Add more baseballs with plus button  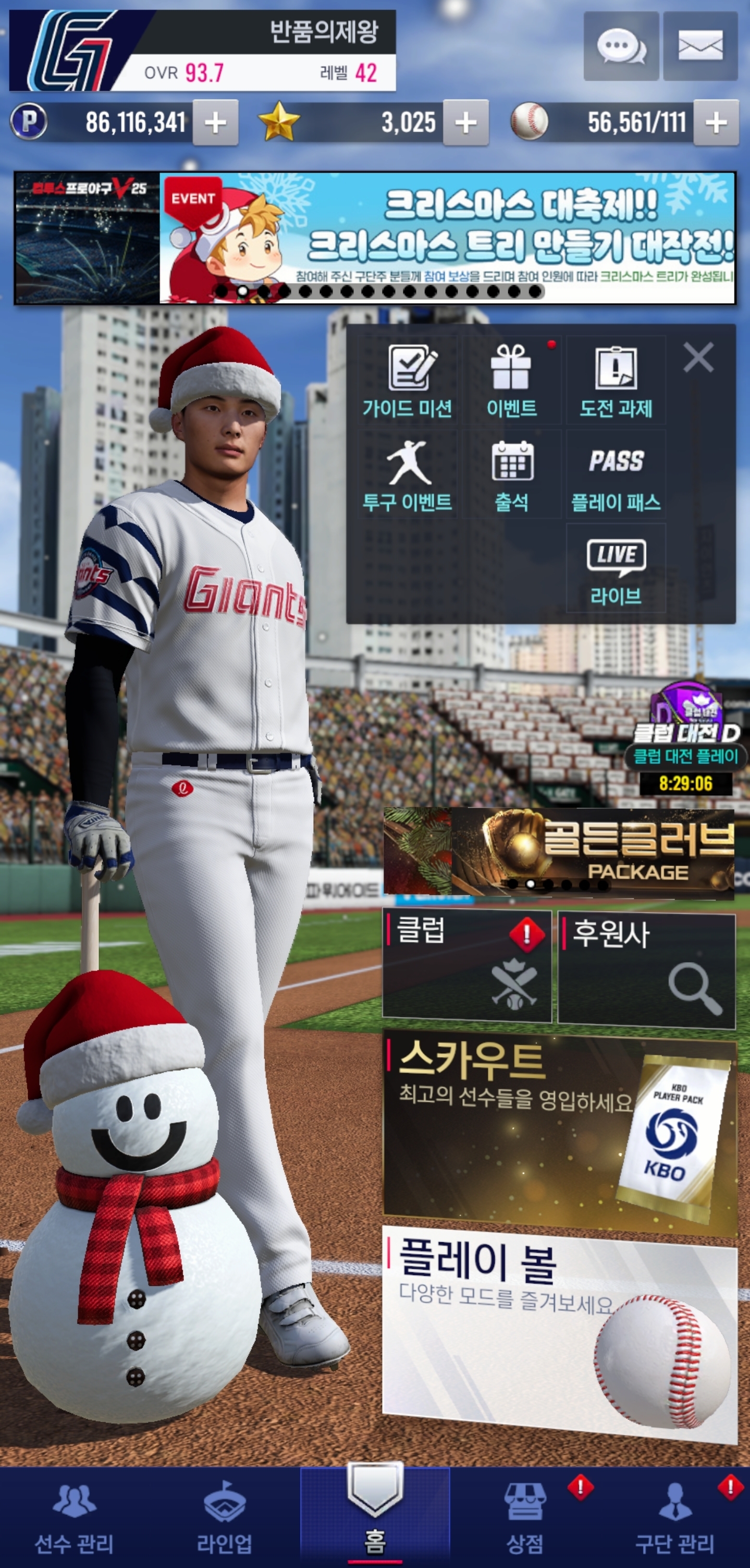[716, 123]
